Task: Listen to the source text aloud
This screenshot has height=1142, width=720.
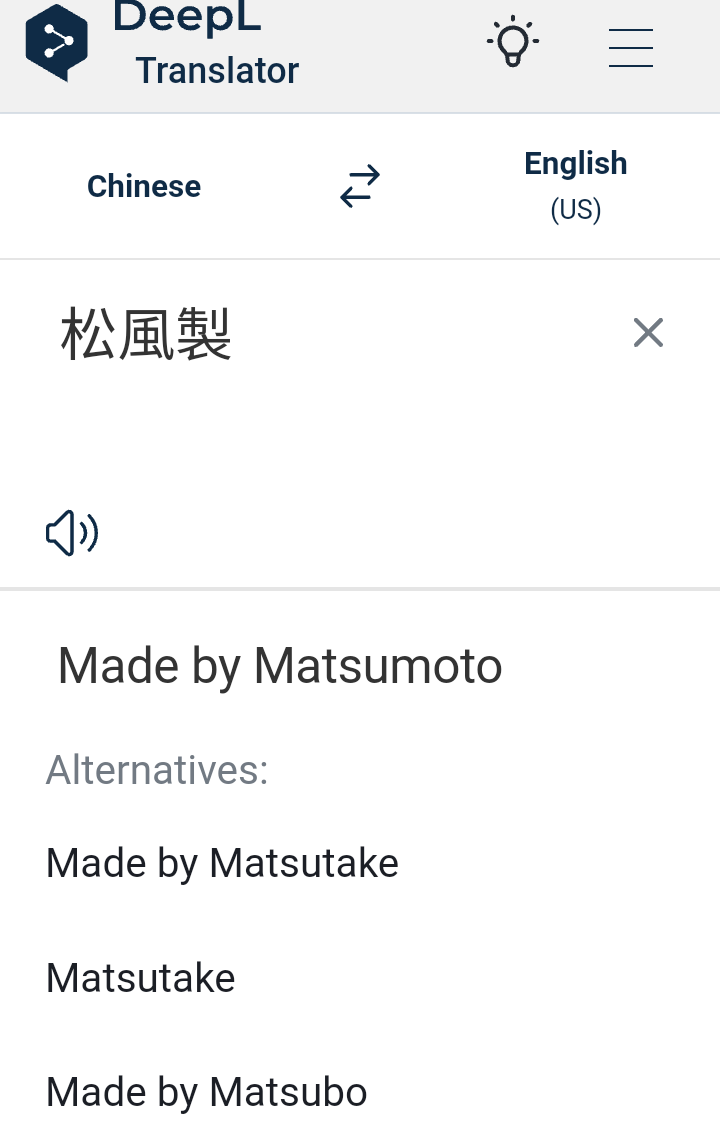Action: 72,533
